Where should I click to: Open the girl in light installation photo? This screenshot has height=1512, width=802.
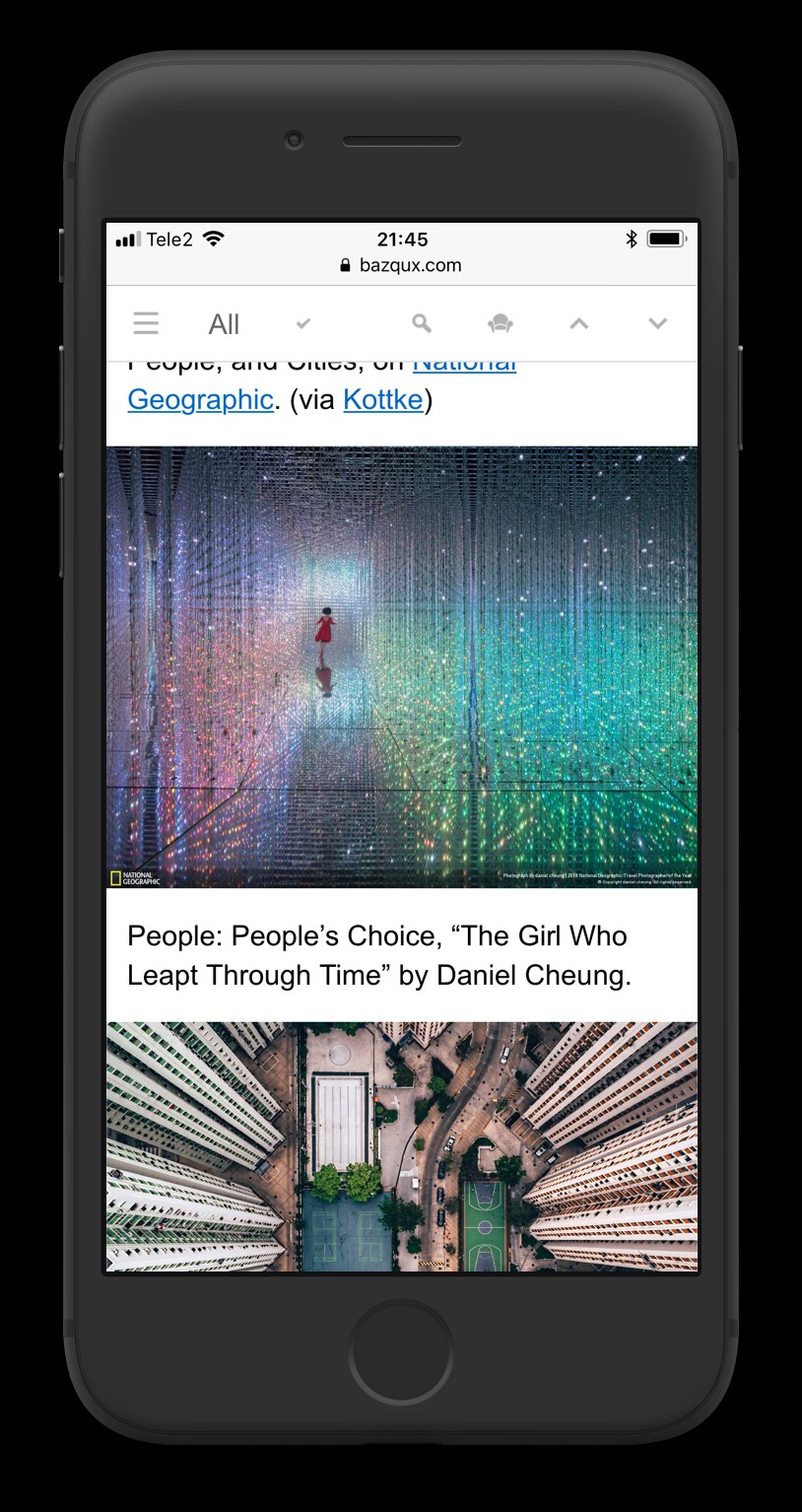pos(402,667)
